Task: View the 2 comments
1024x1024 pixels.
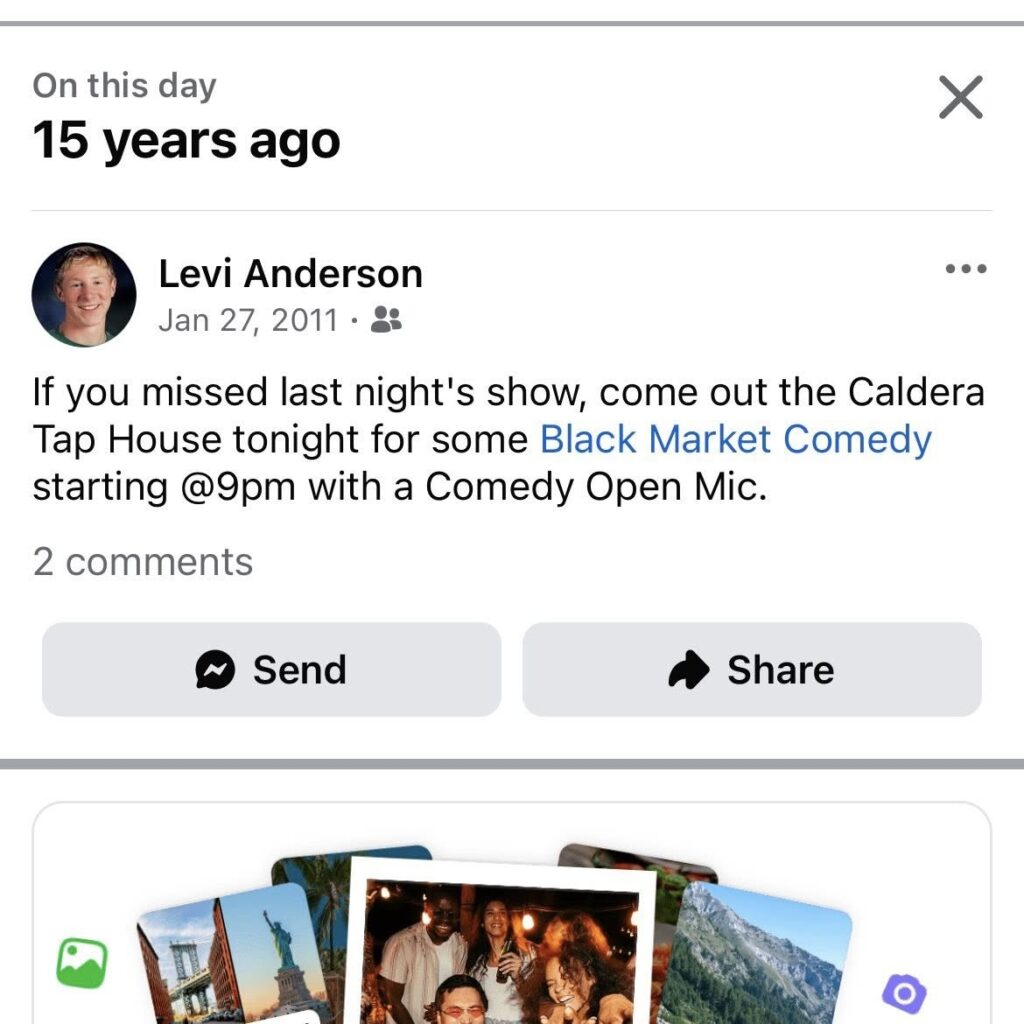Action: pyautogui.click(x=143, y=562)
